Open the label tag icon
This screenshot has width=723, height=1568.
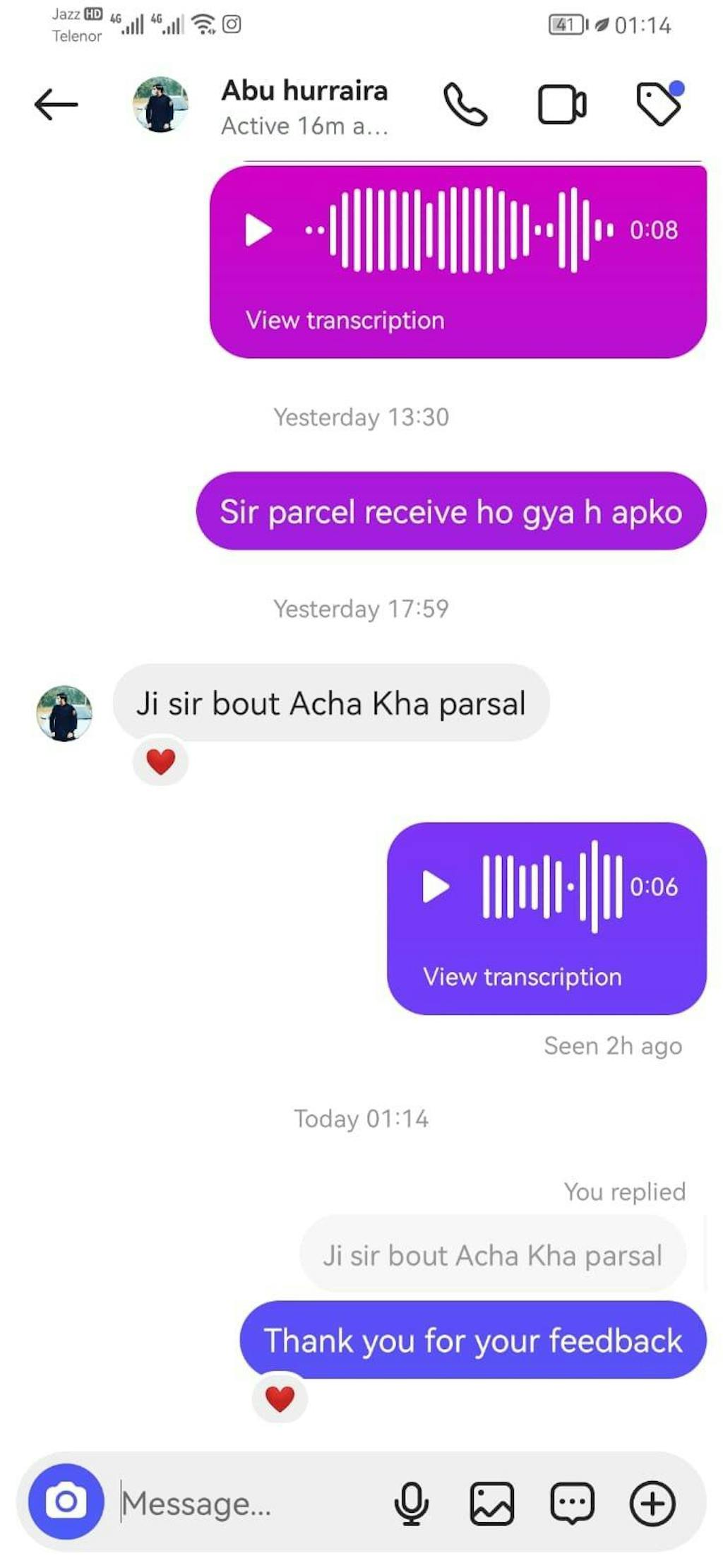(659, 104)
